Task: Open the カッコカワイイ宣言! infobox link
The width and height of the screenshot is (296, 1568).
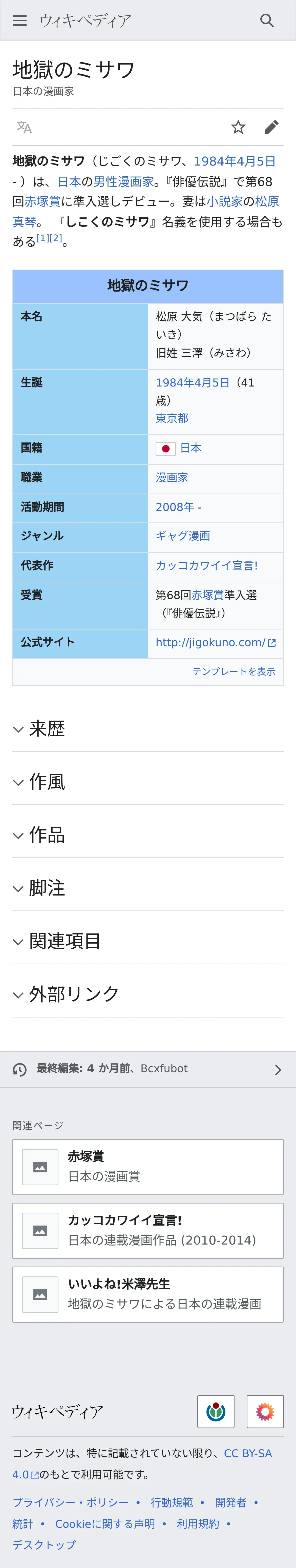Action: 207,565
